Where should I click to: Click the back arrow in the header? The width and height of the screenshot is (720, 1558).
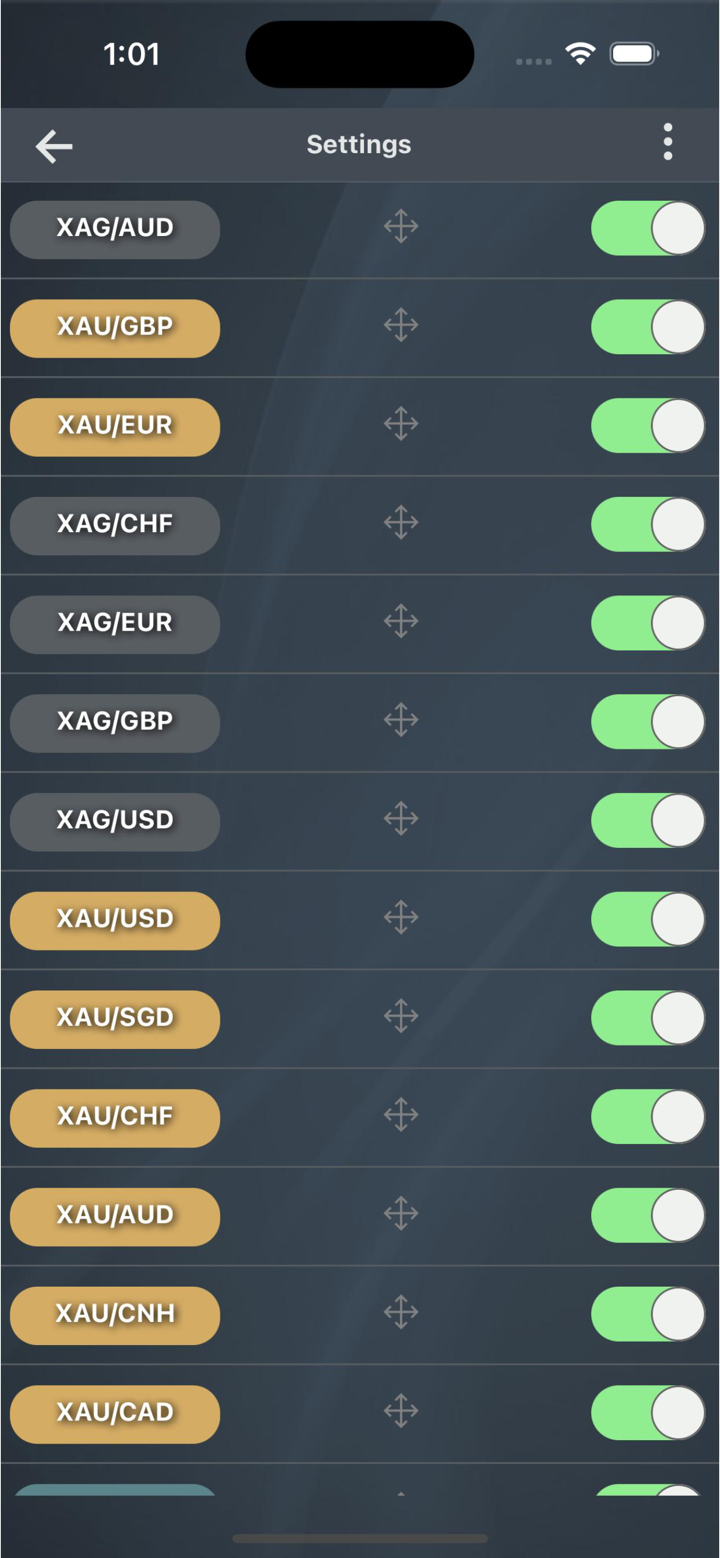[53, 145]
